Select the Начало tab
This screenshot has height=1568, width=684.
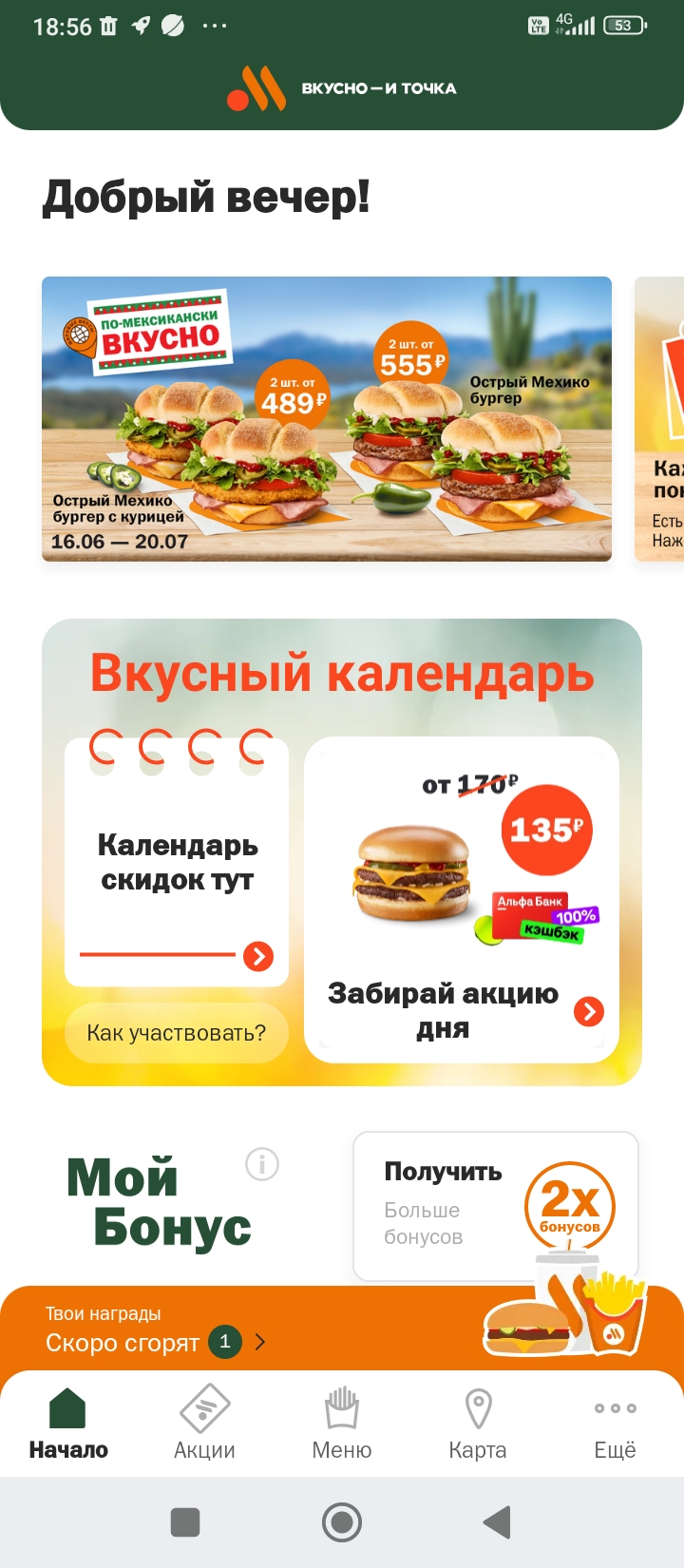(68, 1423)
